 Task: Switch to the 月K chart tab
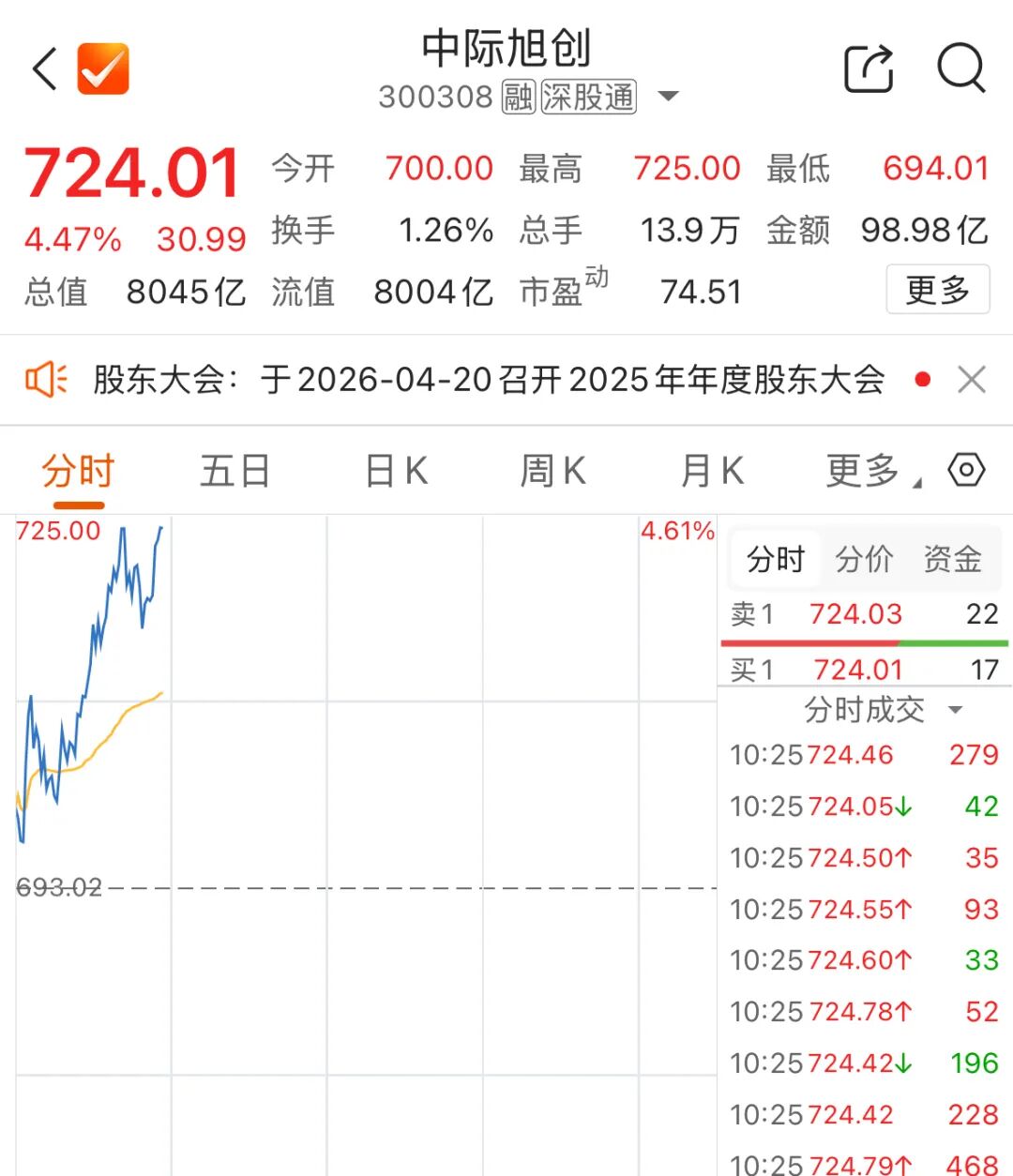click(713, 471)
